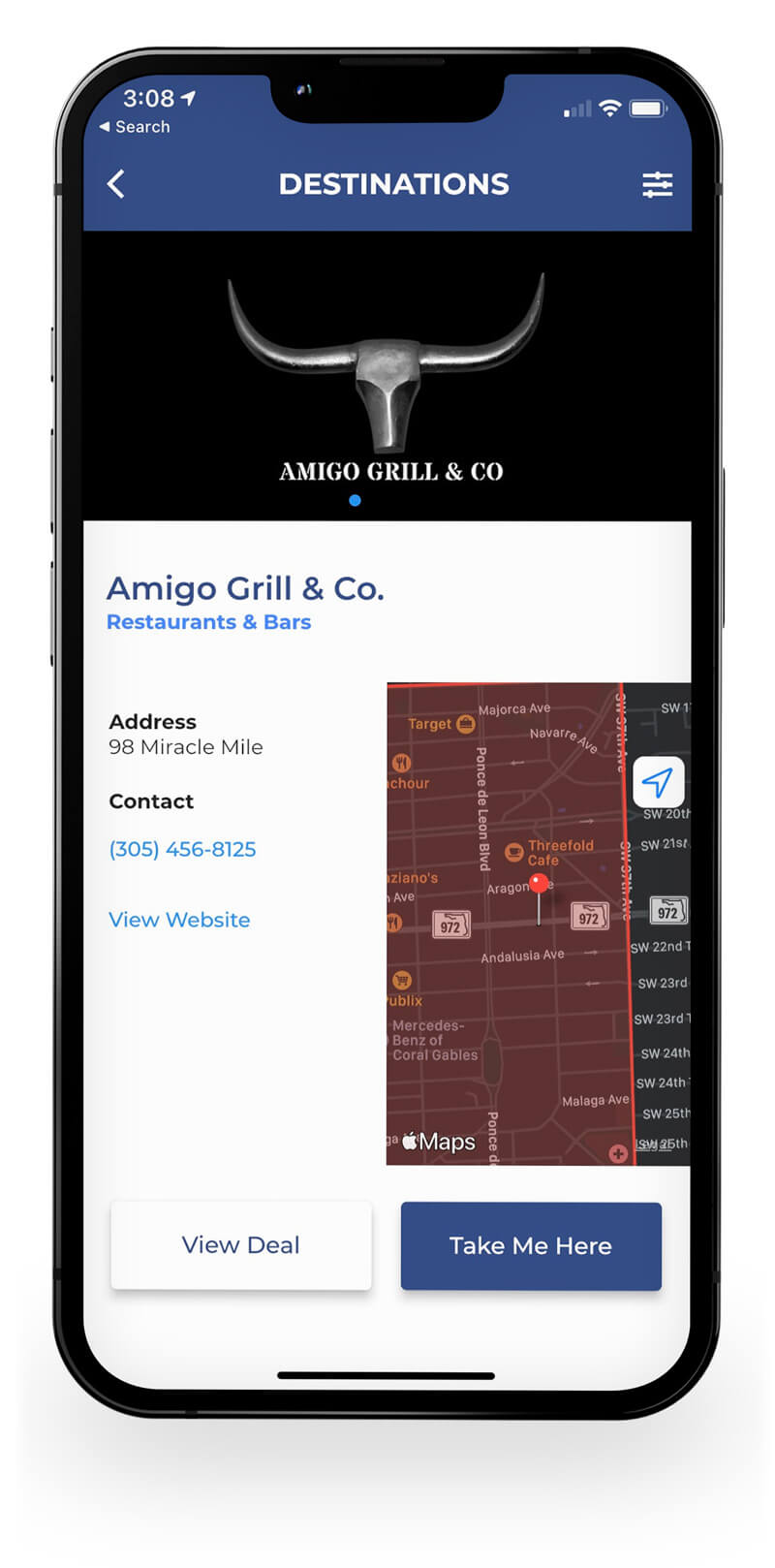Start navigation with Take Me Here
This screenshot has width=775, height=1568.
[531, 1245]
